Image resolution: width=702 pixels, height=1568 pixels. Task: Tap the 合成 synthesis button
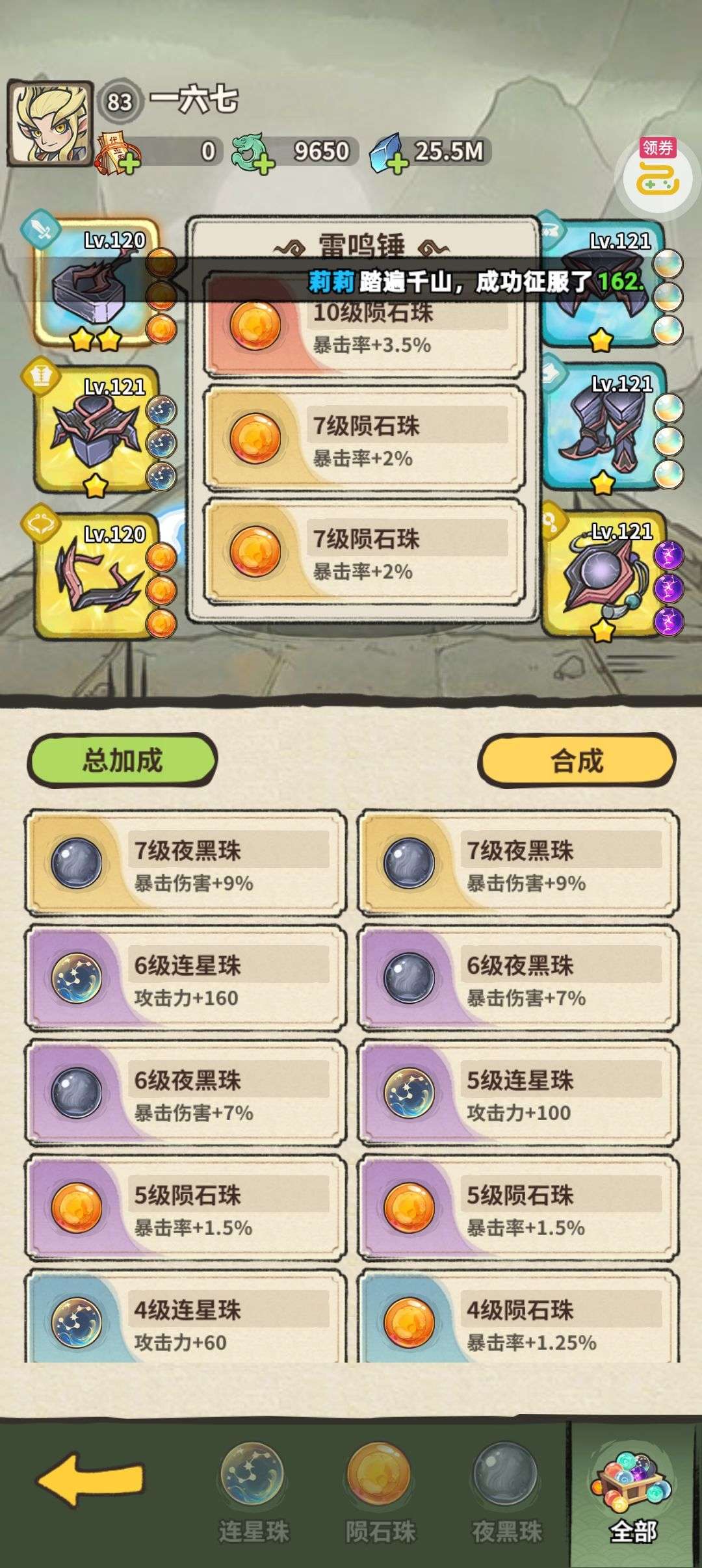coord(577,760)
